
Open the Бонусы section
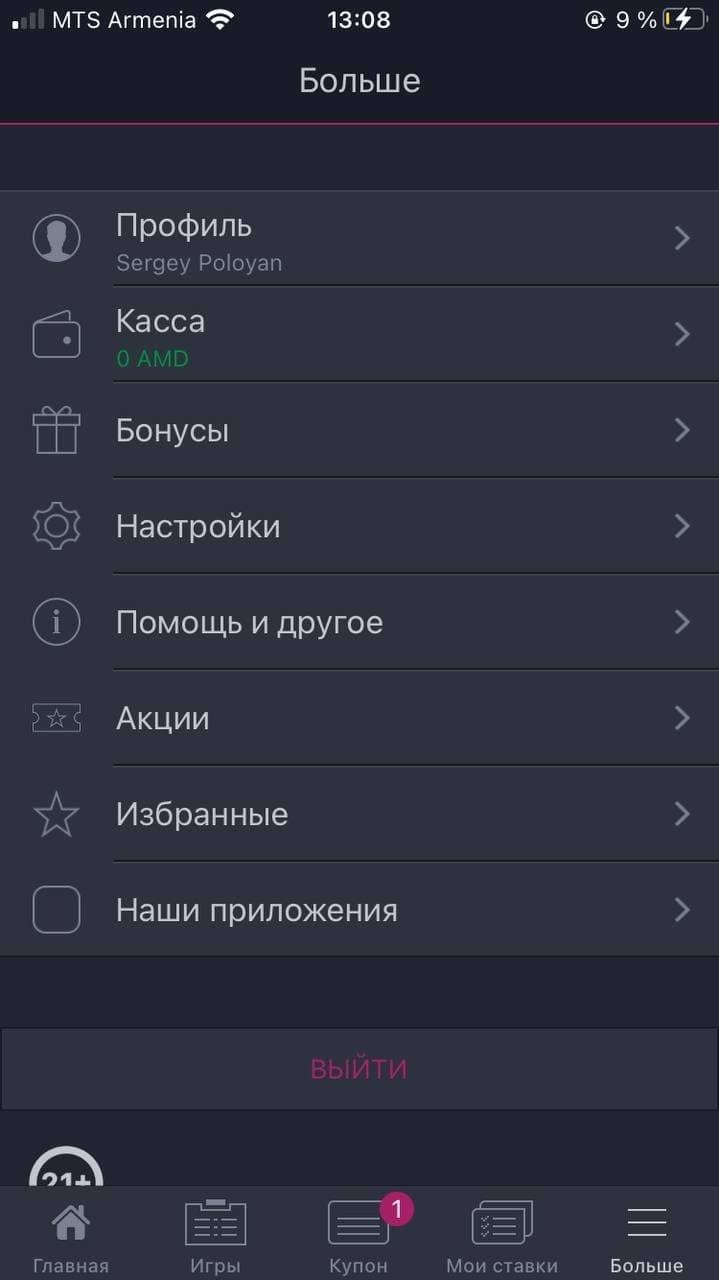[359, 430]
